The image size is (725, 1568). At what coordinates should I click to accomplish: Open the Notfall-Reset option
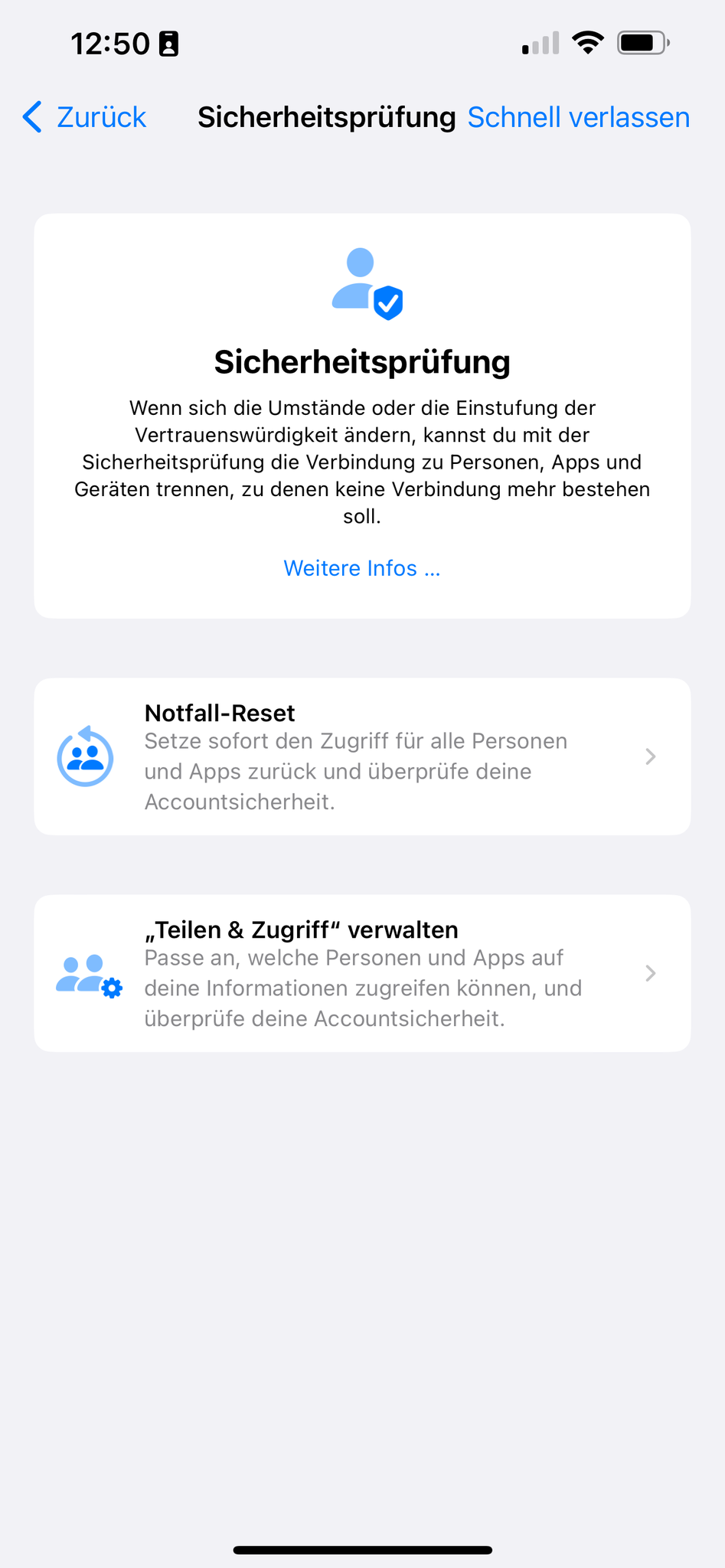361,756
